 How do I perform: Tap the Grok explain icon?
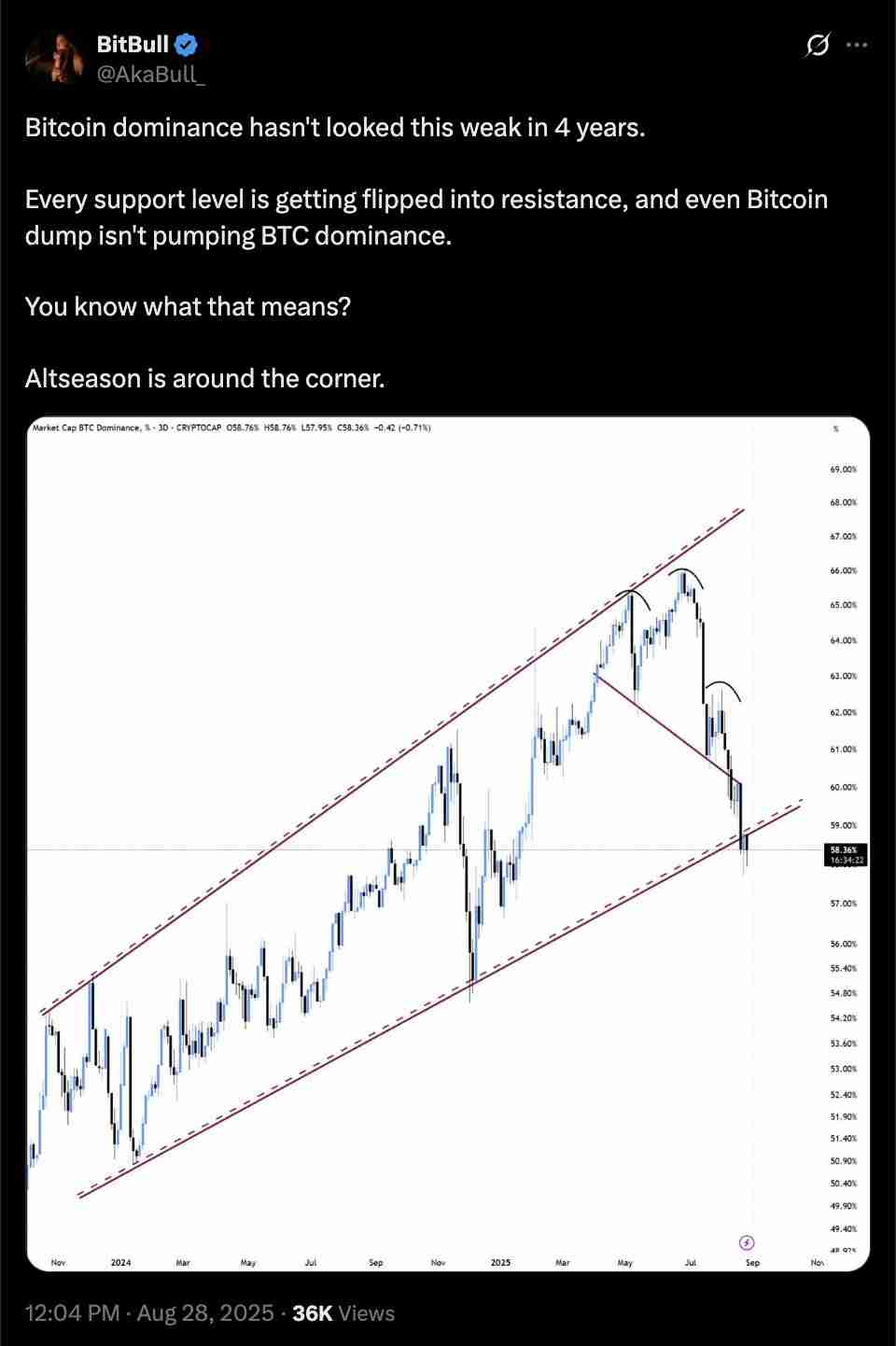click(x=817, y=45)
